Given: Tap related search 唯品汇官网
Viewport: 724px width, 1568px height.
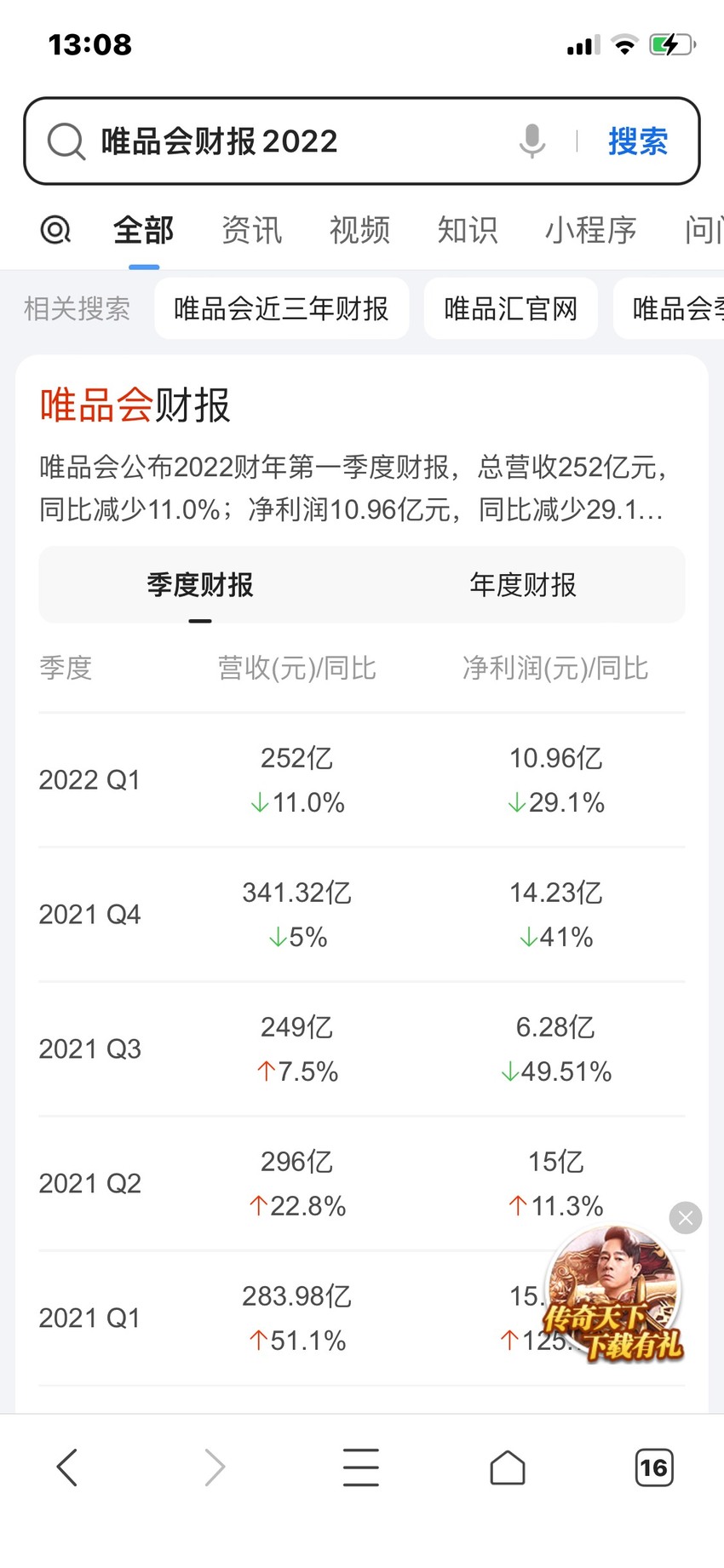Looking at the screenshot, I should tap(511, 308).
